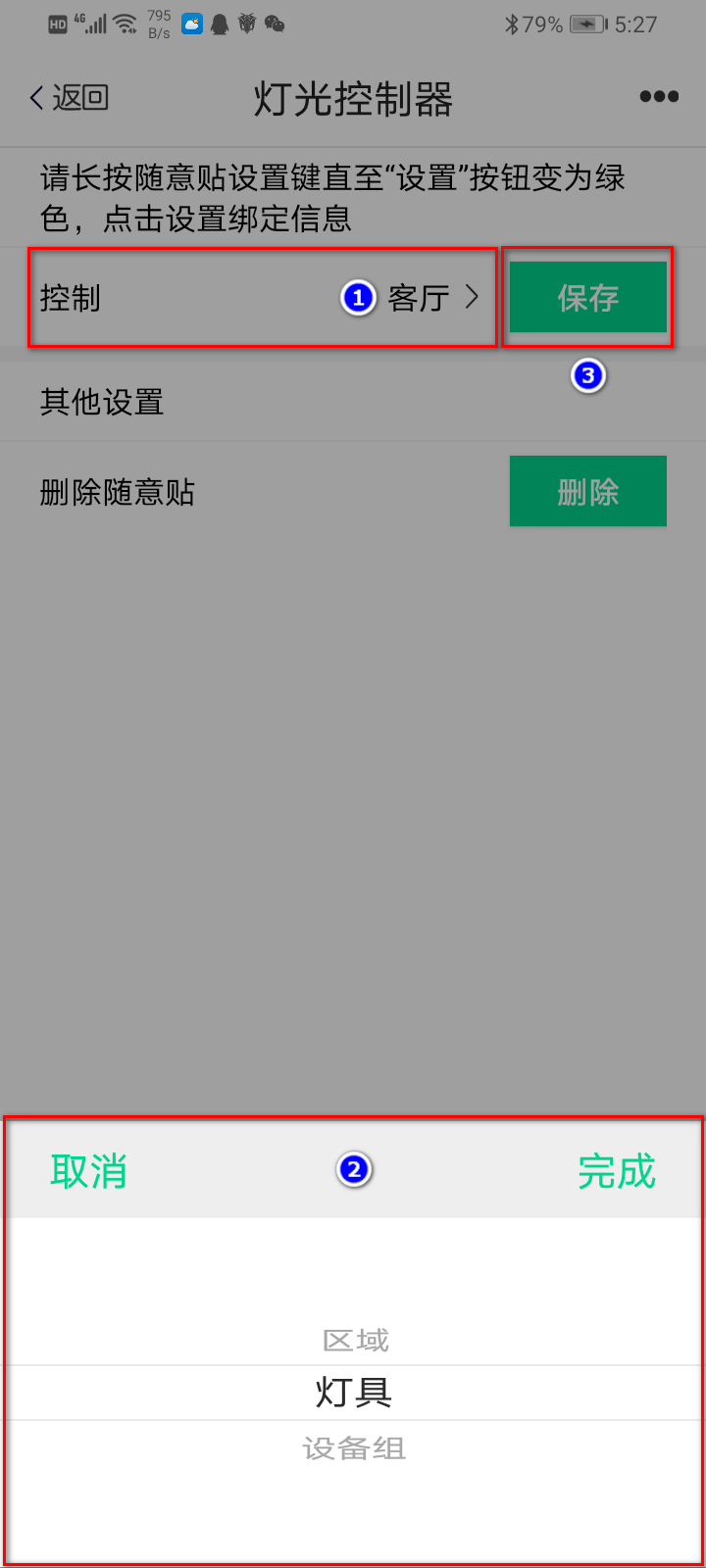
Task: Choose the 灯具 picker option
Action: click(353, 1393)
